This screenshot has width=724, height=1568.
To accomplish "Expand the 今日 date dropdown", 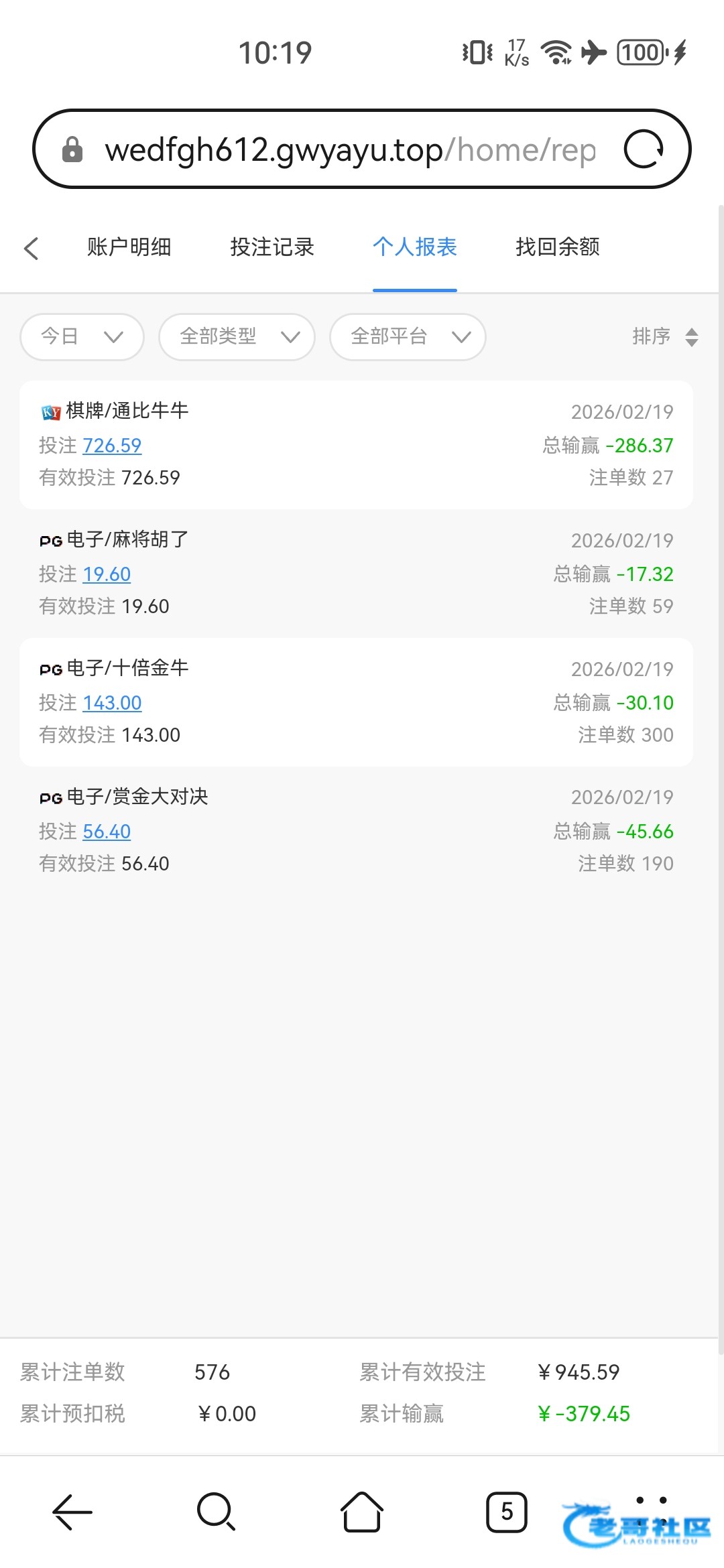I will click(x=82, y=336).
